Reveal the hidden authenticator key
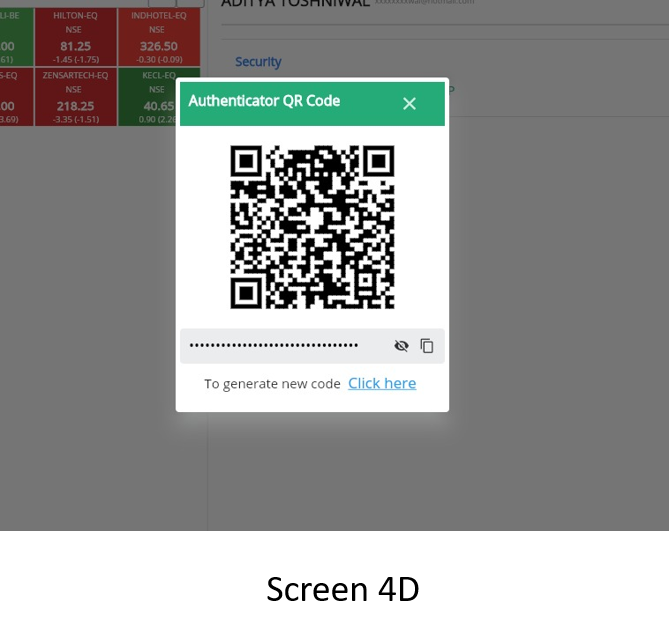This screenshot has width=669, height=634. click(401, 346)
